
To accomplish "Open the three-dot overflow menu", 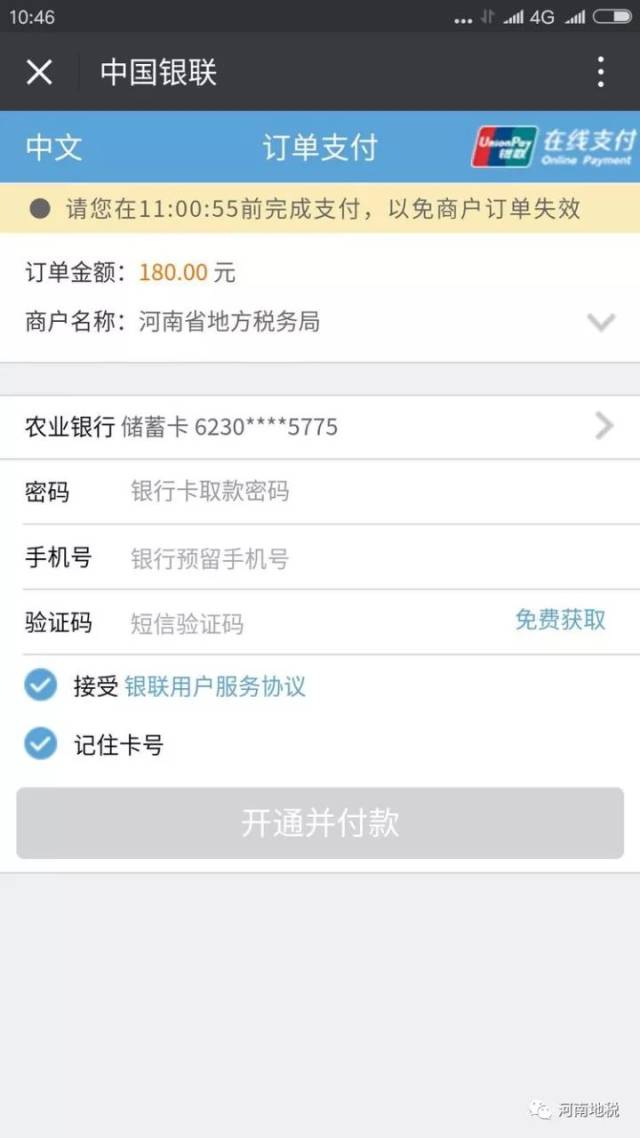I will point(600,72).
